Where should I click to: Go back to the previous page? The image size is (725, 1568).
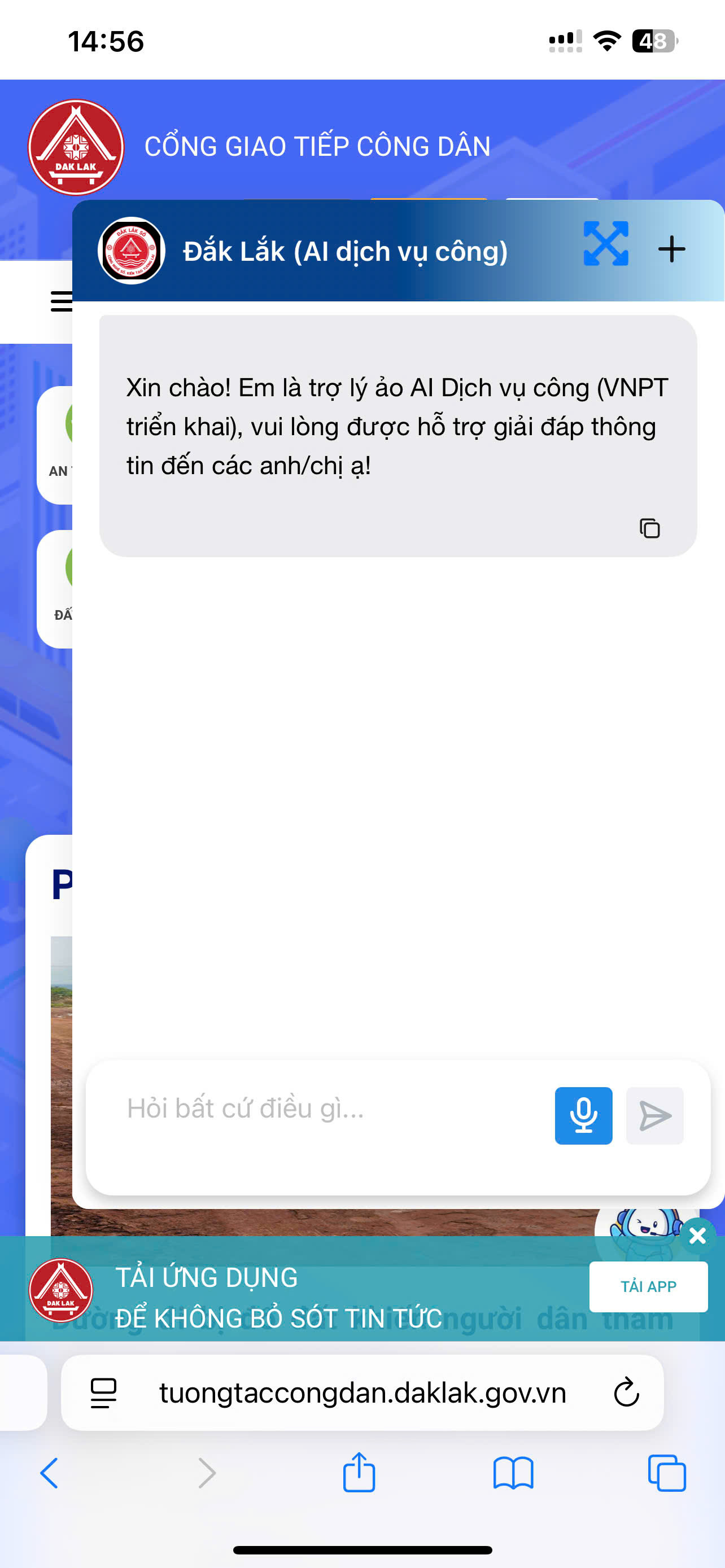[49, 1474]
